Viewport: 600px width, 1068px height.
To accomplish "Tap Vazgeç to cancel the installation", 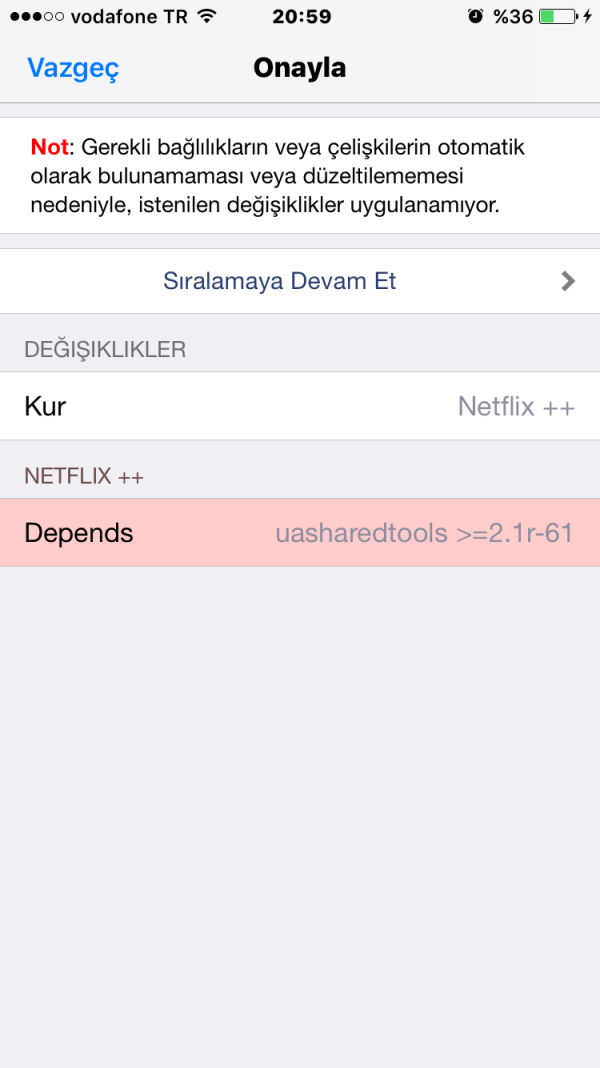I will click(x=73, y=68).
